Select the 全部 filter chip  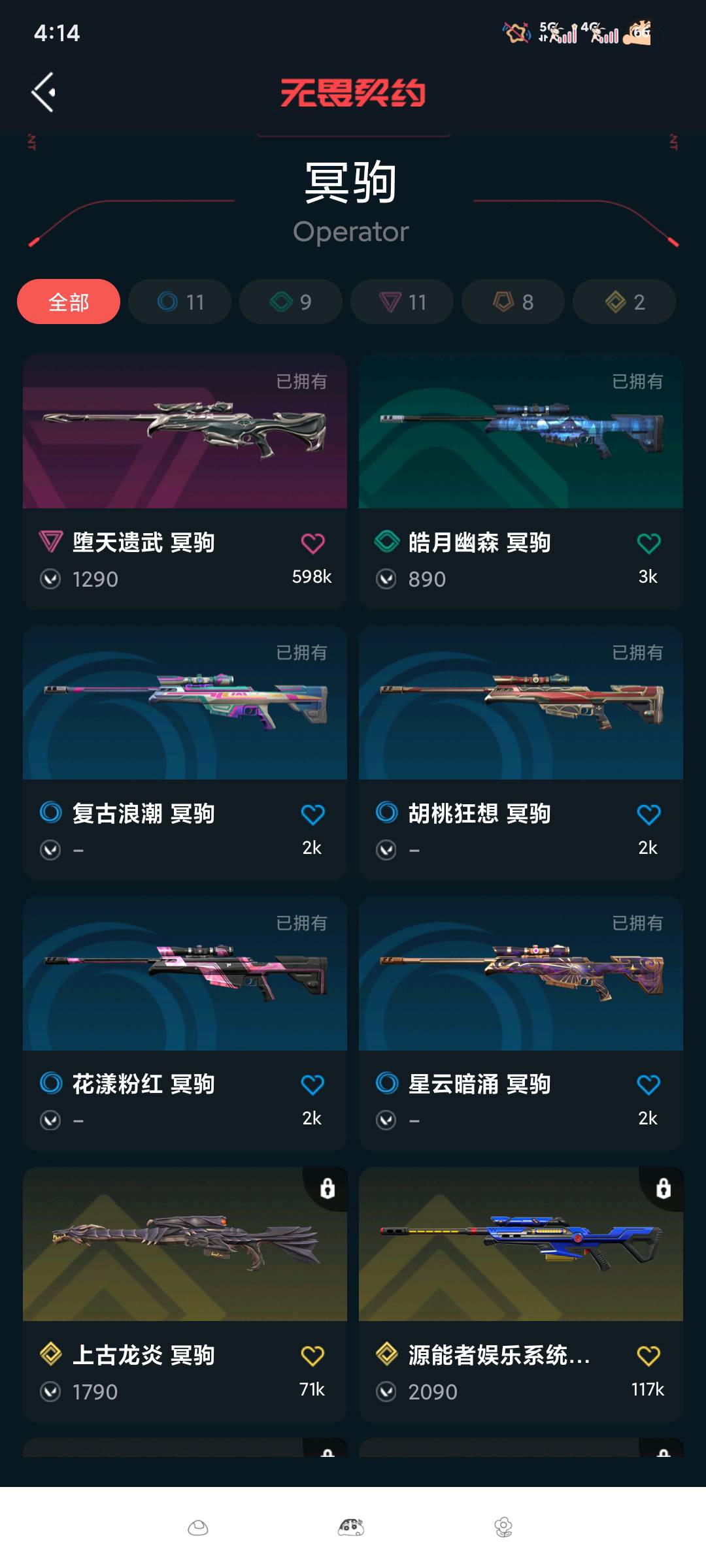pos(69,302)
